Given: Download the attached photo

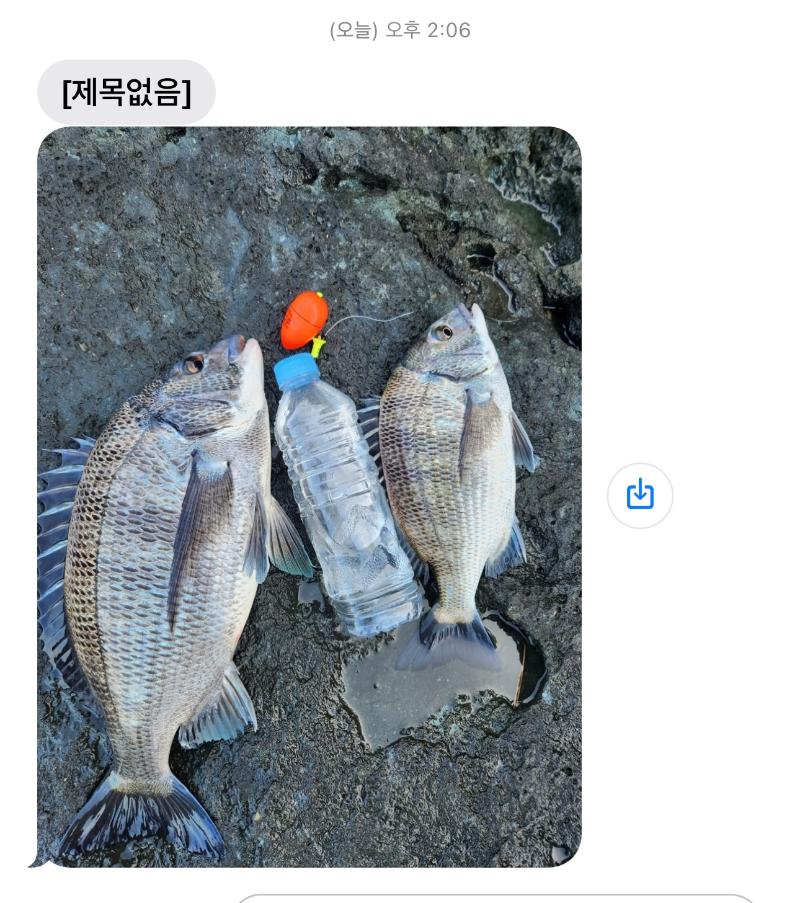Looking at the screenshot, I should (640, 495).
